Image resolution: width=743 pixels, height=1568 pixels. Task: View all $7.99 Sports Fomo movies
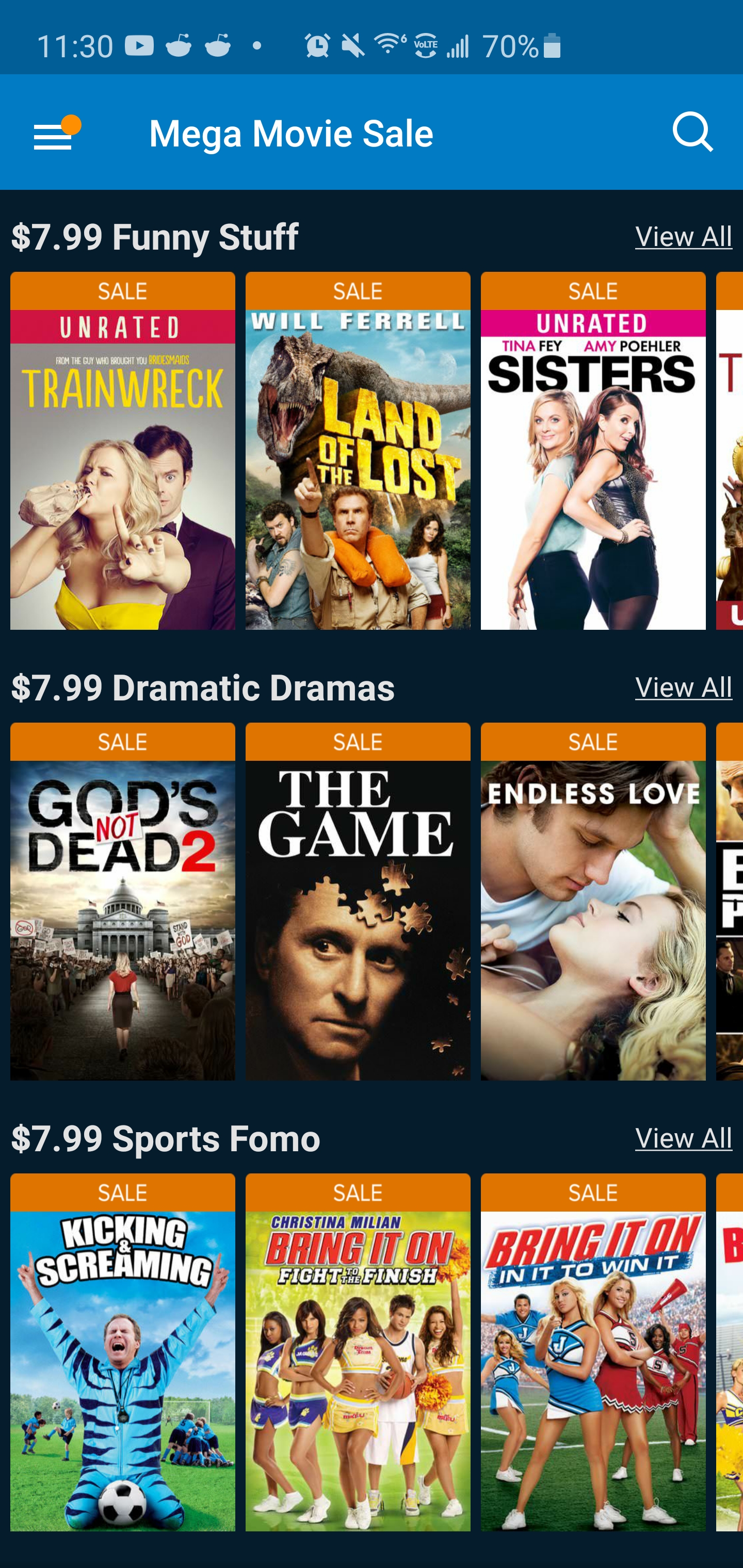683,1138
